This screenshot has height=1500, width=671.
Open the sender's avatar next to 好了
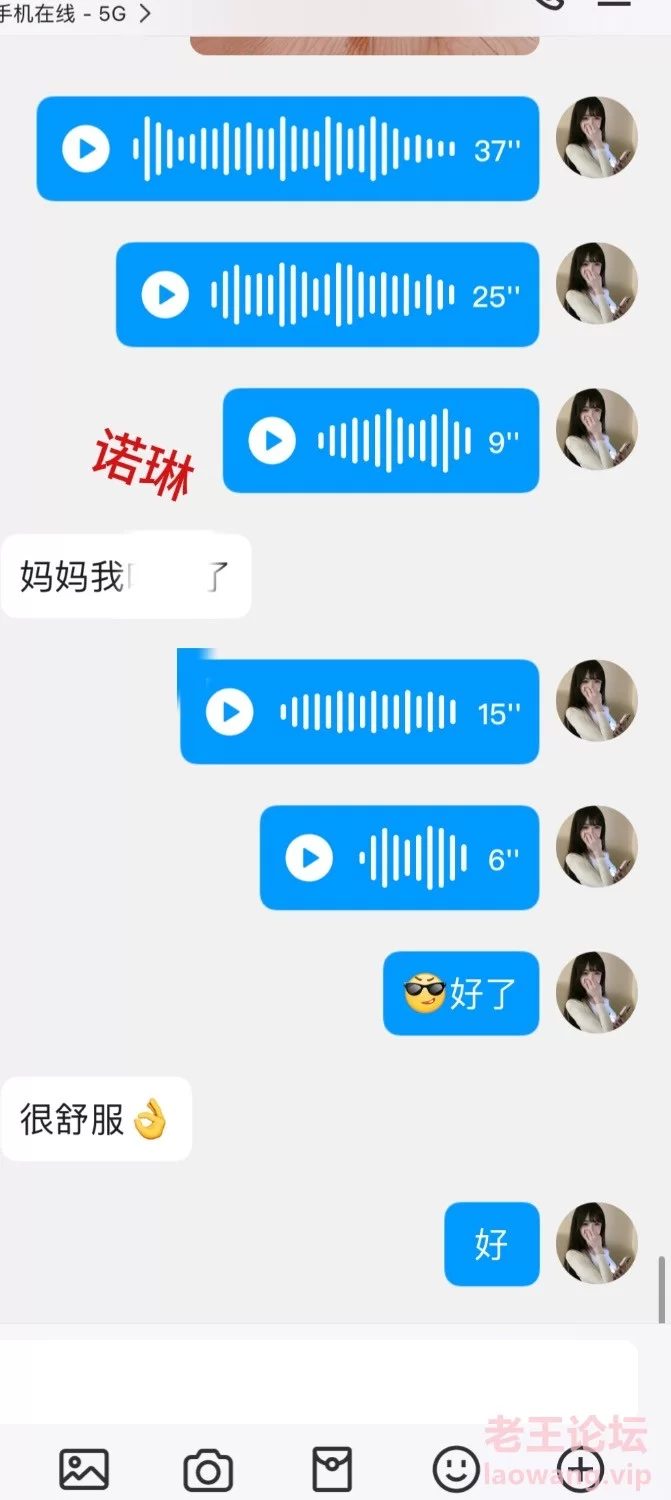[596, 992]
